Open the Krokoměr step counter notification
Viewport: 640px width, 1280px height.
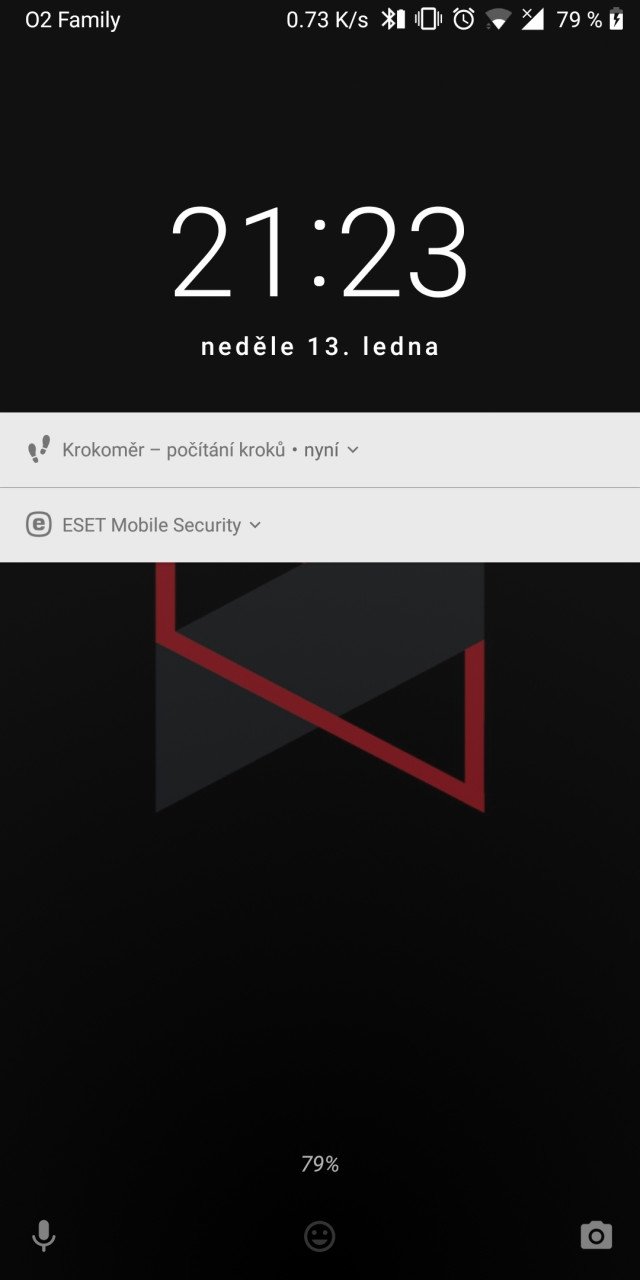pos(320,450)
